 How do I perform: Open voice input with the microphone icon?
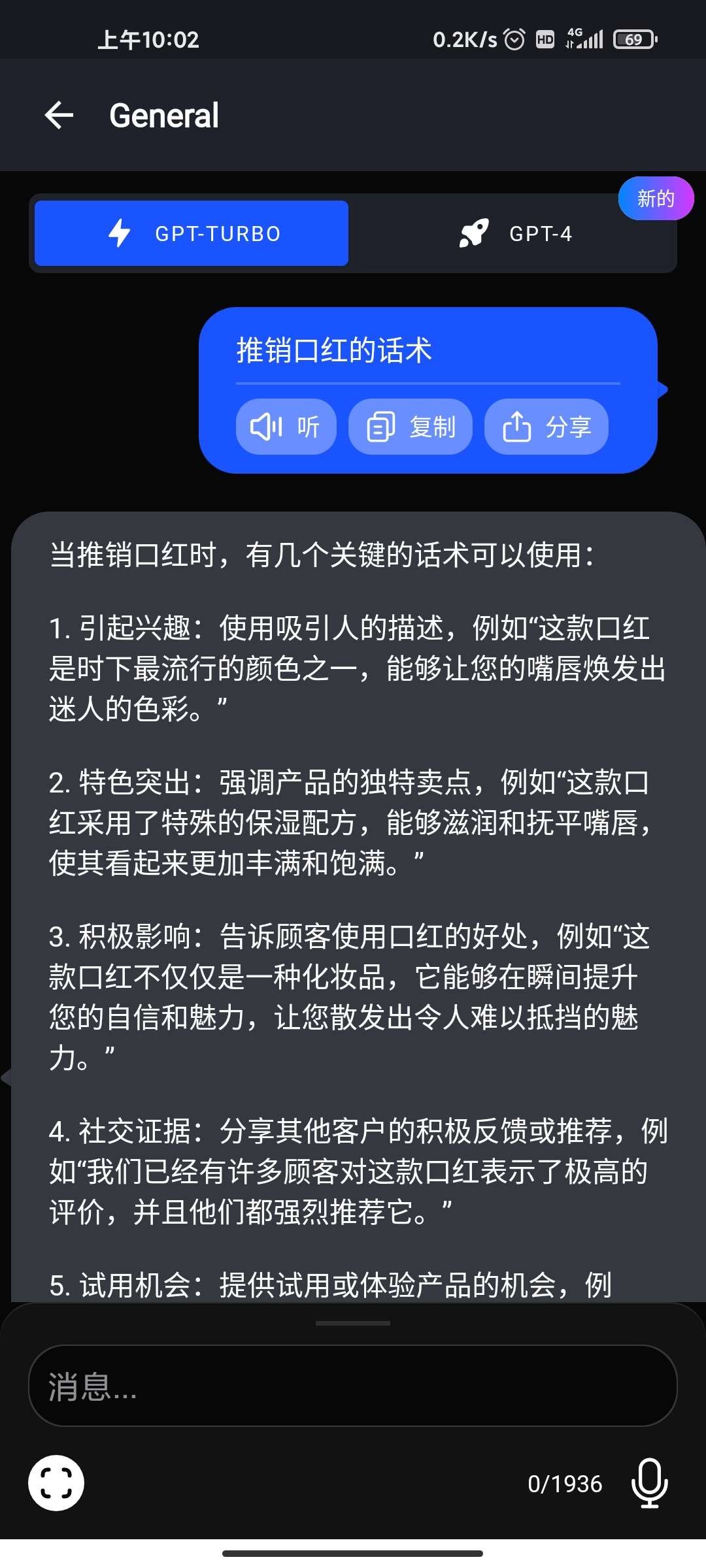649,1483
